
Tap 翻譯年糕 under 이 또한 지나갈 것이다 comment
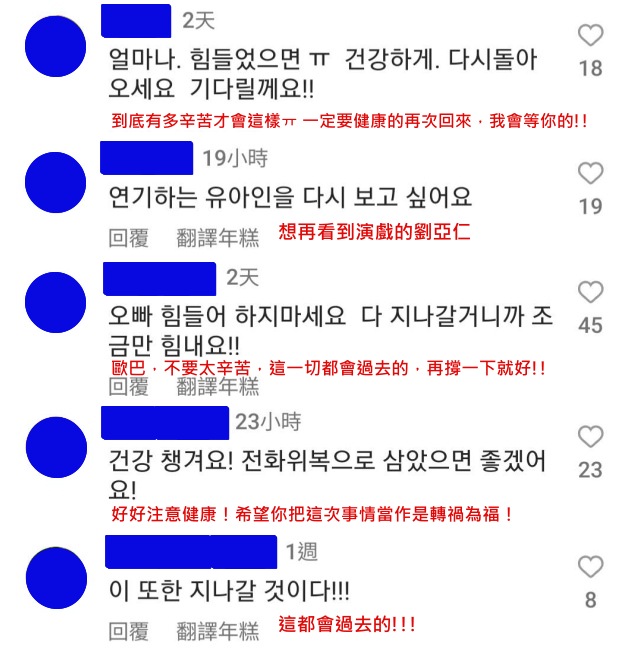coord(218,631)
